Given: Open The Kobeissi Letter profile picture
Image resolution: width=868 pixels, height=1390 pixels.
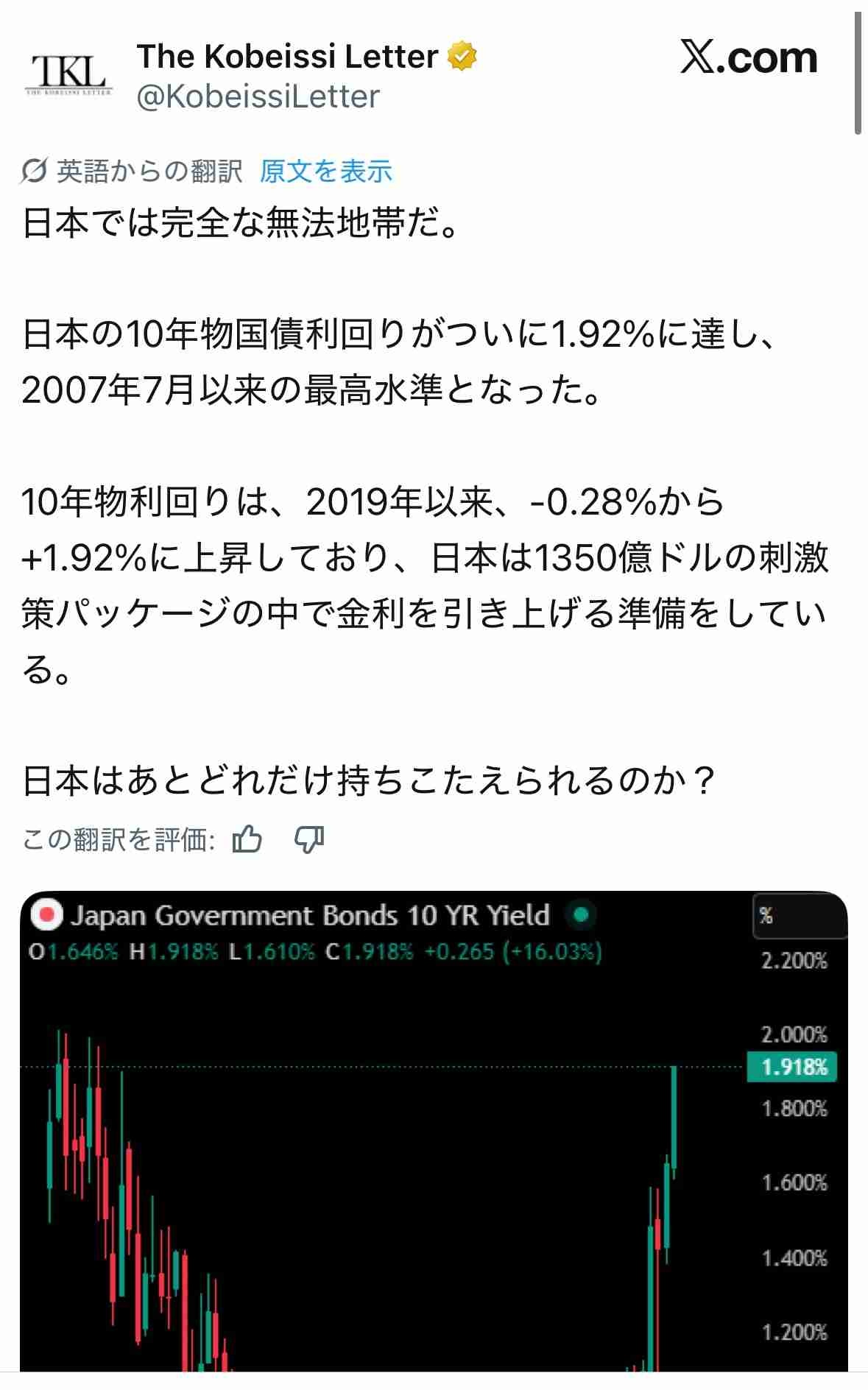Looking at the screenshot, I should coord(70,75).
